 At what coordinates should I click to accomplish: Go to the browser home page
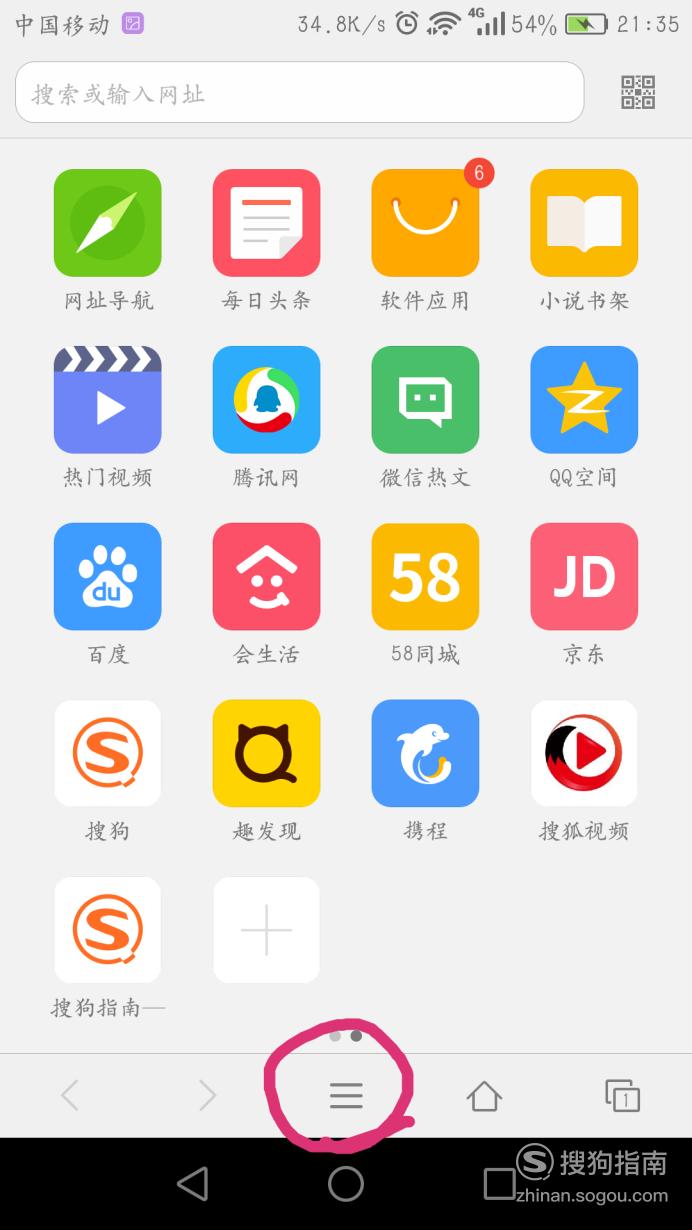(x=484, y=1096)
